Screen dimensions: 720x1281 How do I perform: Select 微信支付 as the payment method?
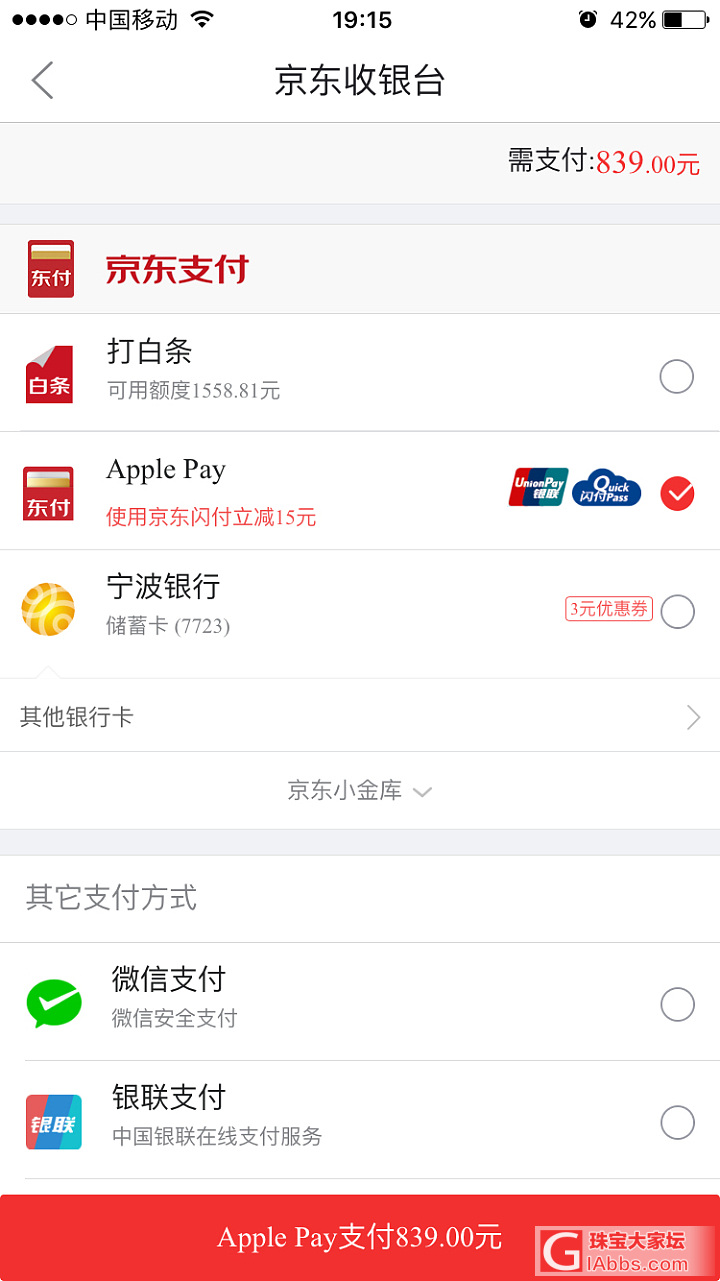click(676, 1004)
